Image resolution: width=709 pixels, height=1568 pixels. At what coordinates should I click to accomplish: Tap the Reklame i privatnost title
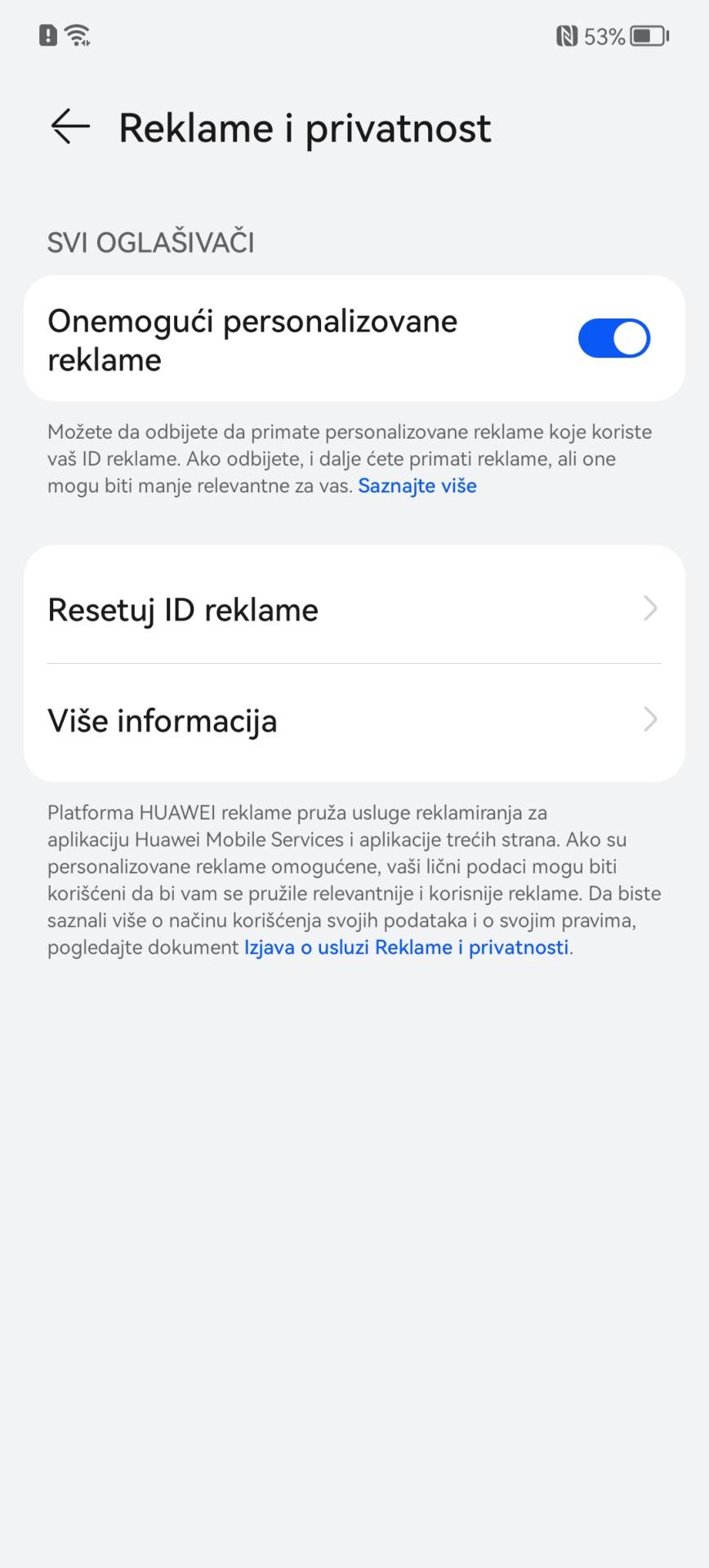305,127
